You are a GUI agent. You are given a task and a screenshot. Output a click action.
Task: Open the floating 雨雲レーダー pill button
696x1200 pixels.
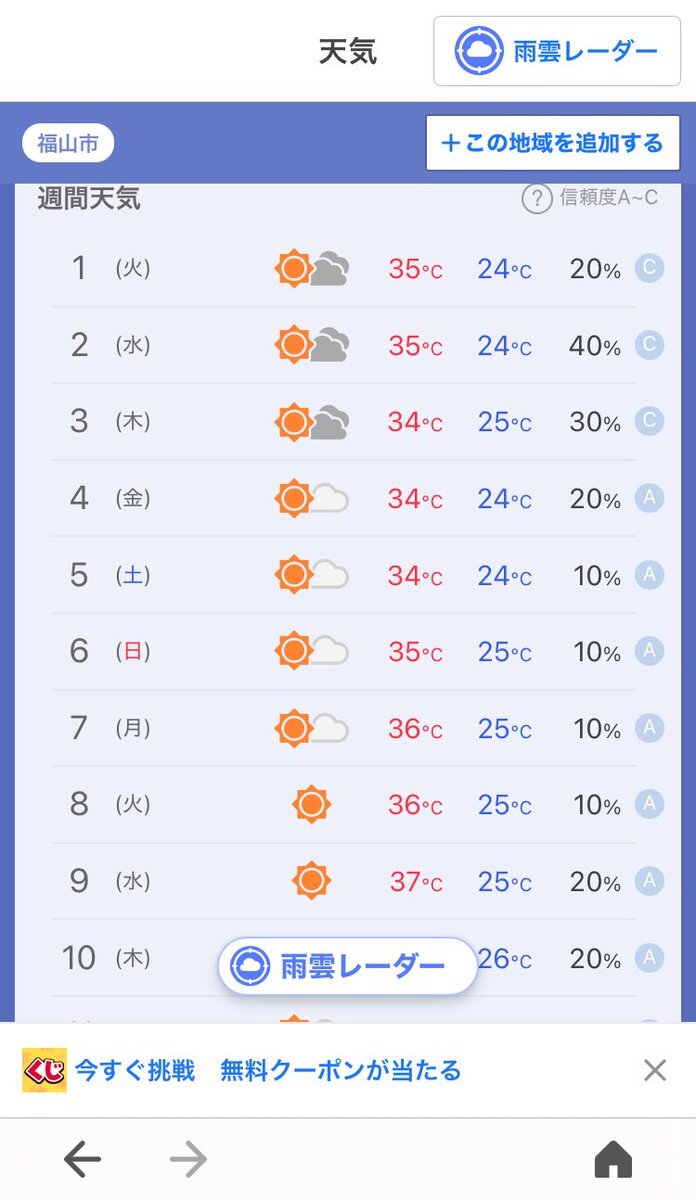click(347, 966)
